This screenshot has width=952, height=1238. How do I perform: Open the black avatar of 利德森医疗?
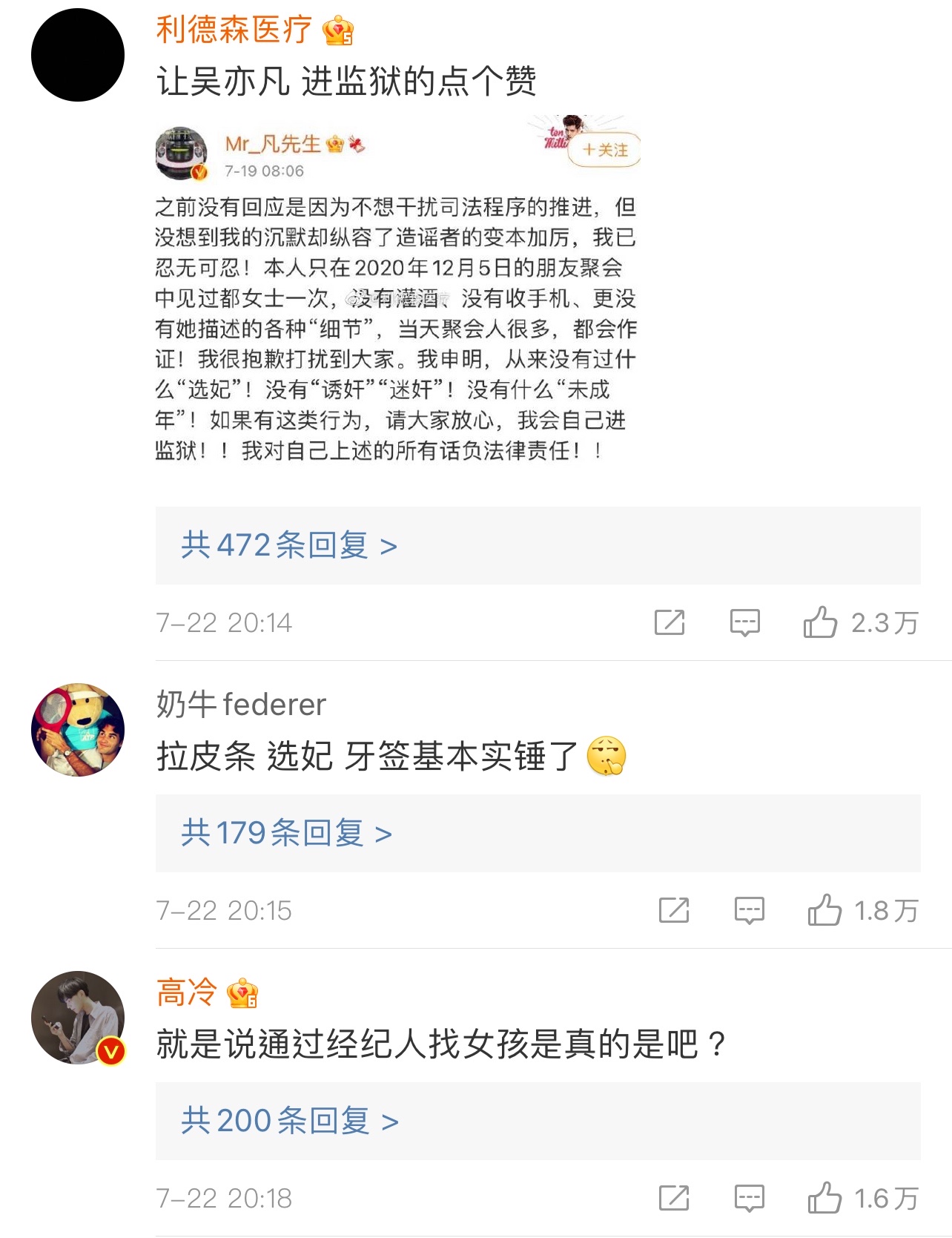pyautogui.click(x=78, y=55)
